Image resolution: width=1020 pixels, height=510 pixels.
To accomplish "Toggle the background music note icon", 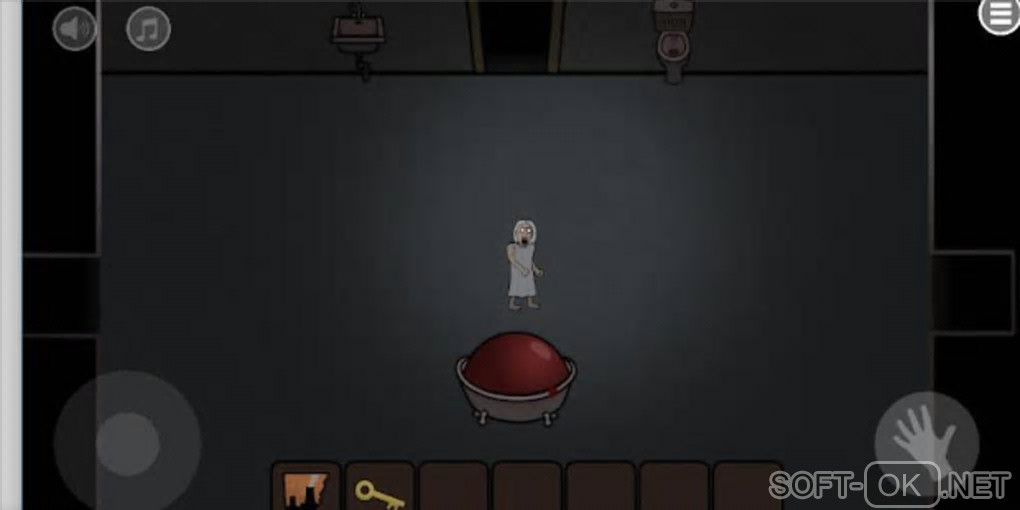I will pos(148,29).
